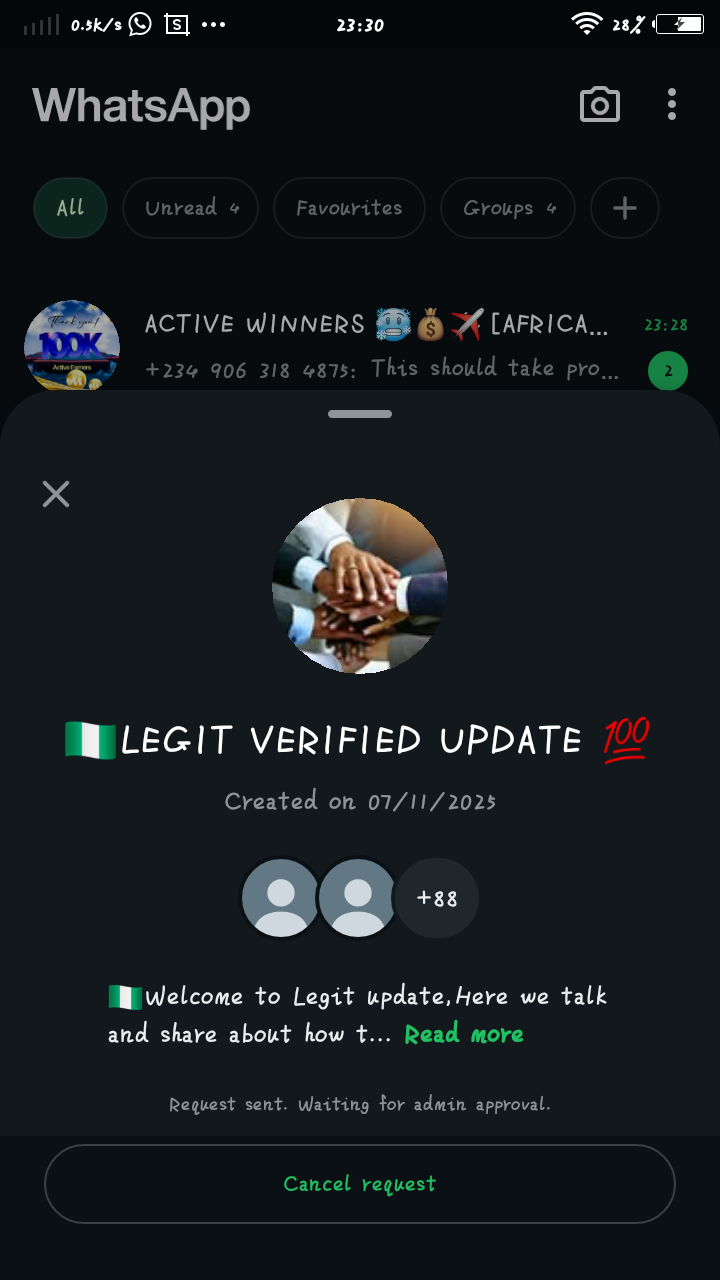Cancel the join request
This screenshot has height=1280, width=720.
tap(360, 1184)
